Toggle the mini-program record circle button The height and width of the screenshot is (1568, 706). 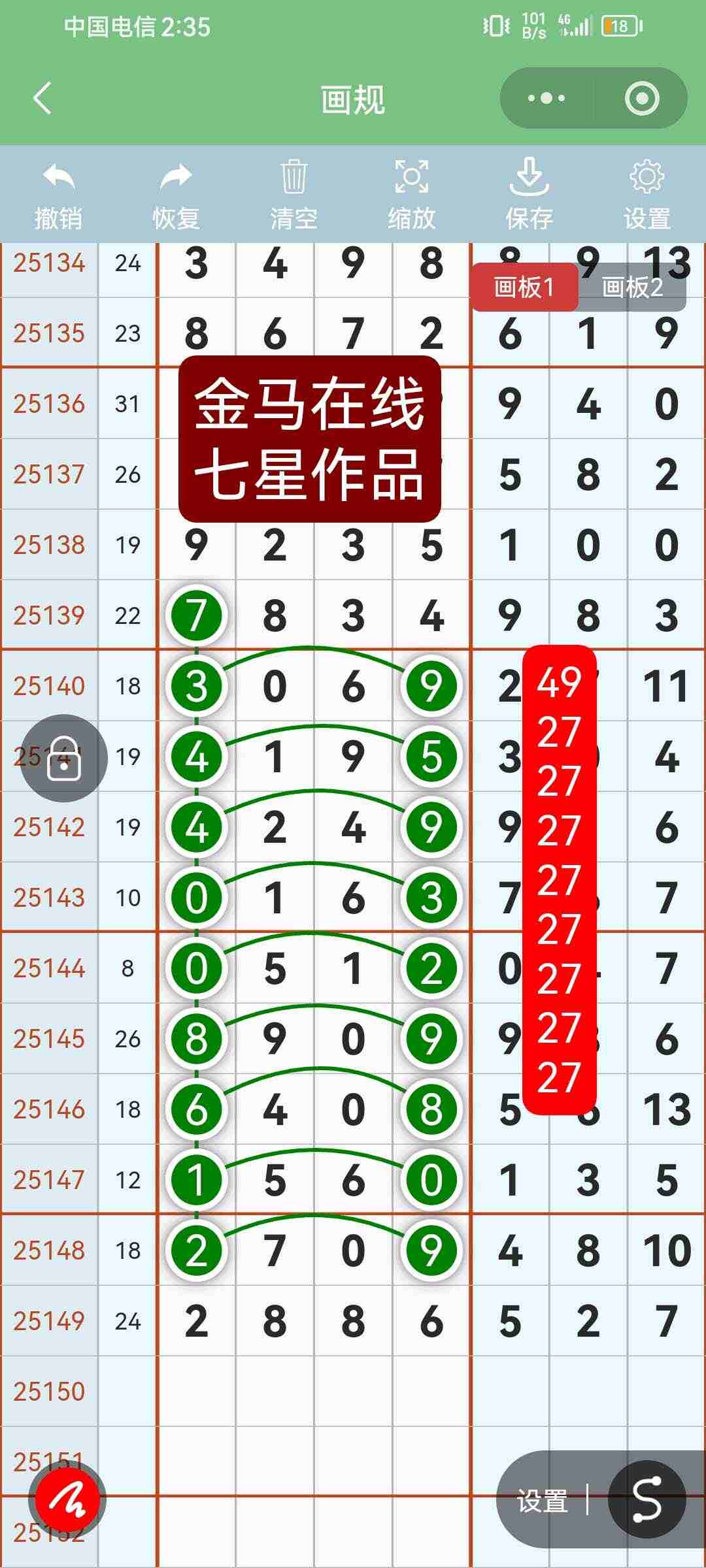pos(643,98)
